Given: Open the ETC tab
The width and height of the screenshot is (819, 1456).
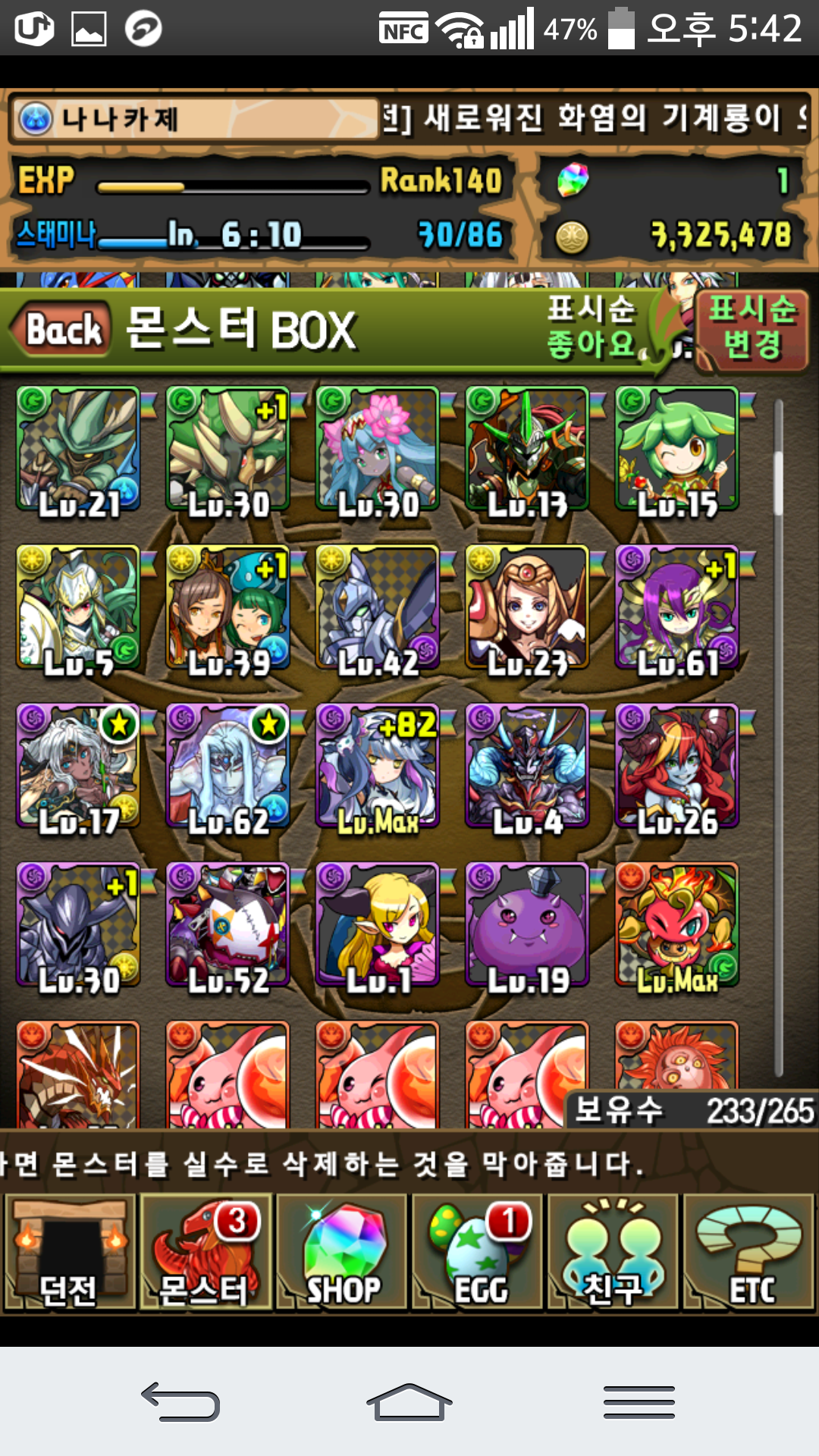Looking at the screenshot, I should (x=748, y=1252).
